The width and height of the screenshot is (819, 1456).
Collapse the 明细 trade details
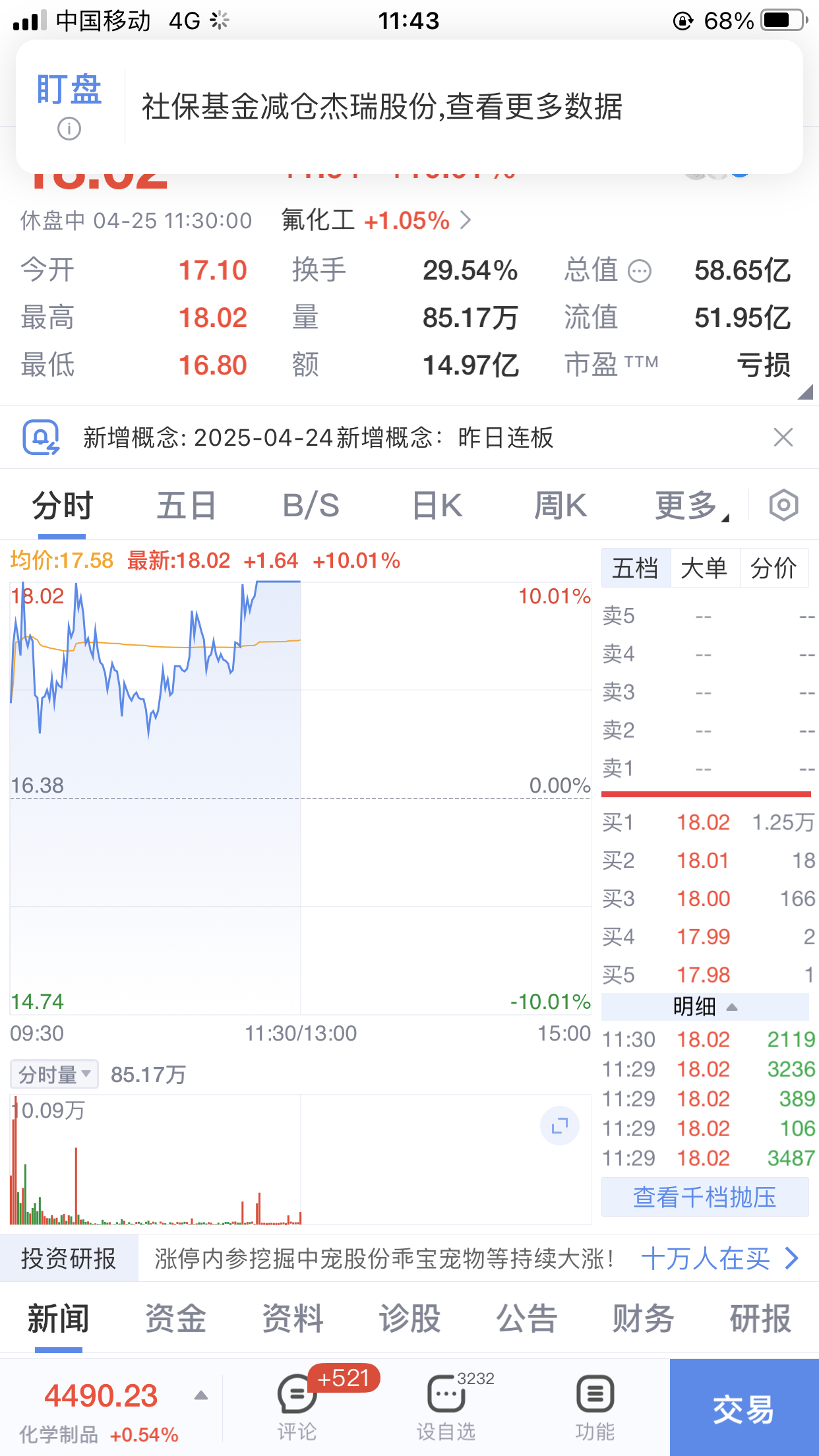[704, 1007]
